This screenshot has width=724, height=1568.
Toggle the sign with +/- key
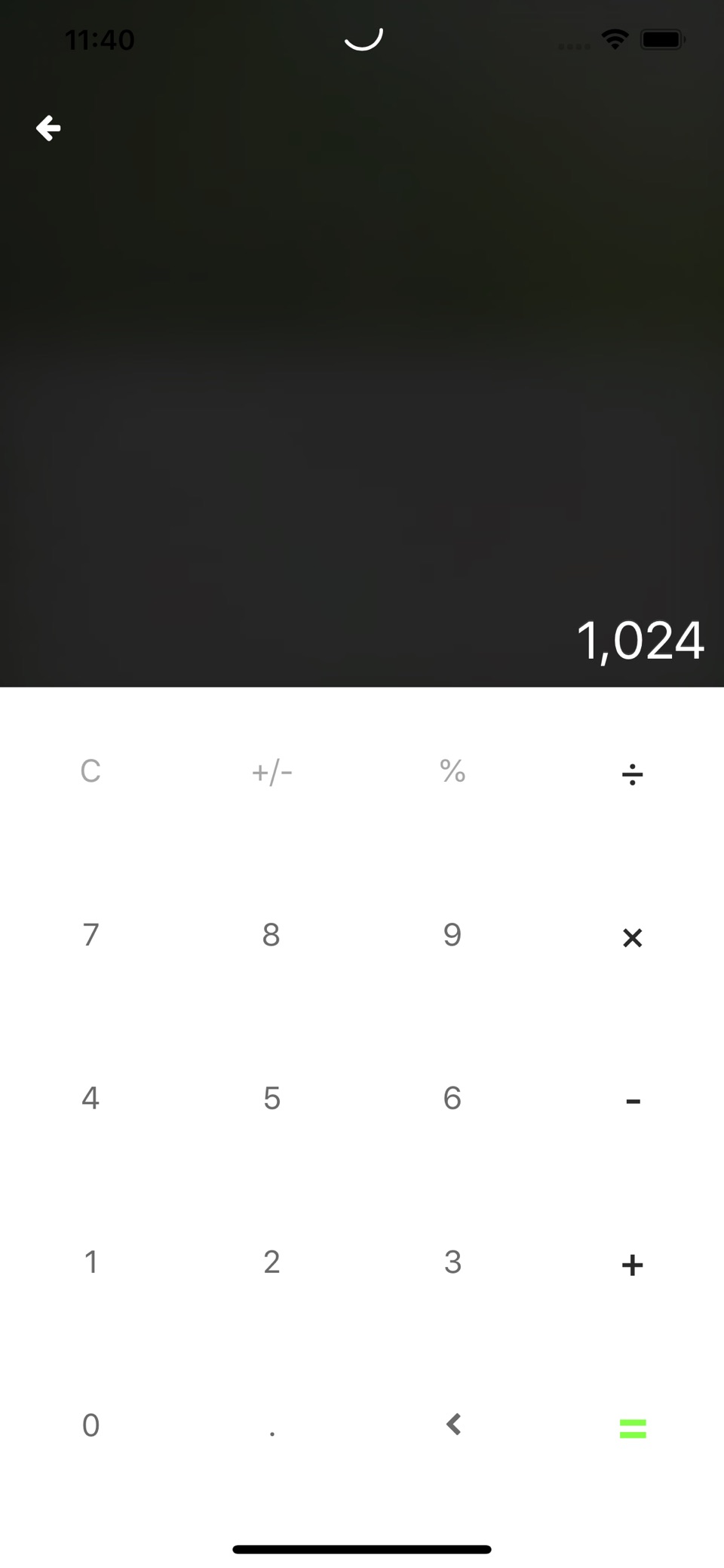(271, 772)
